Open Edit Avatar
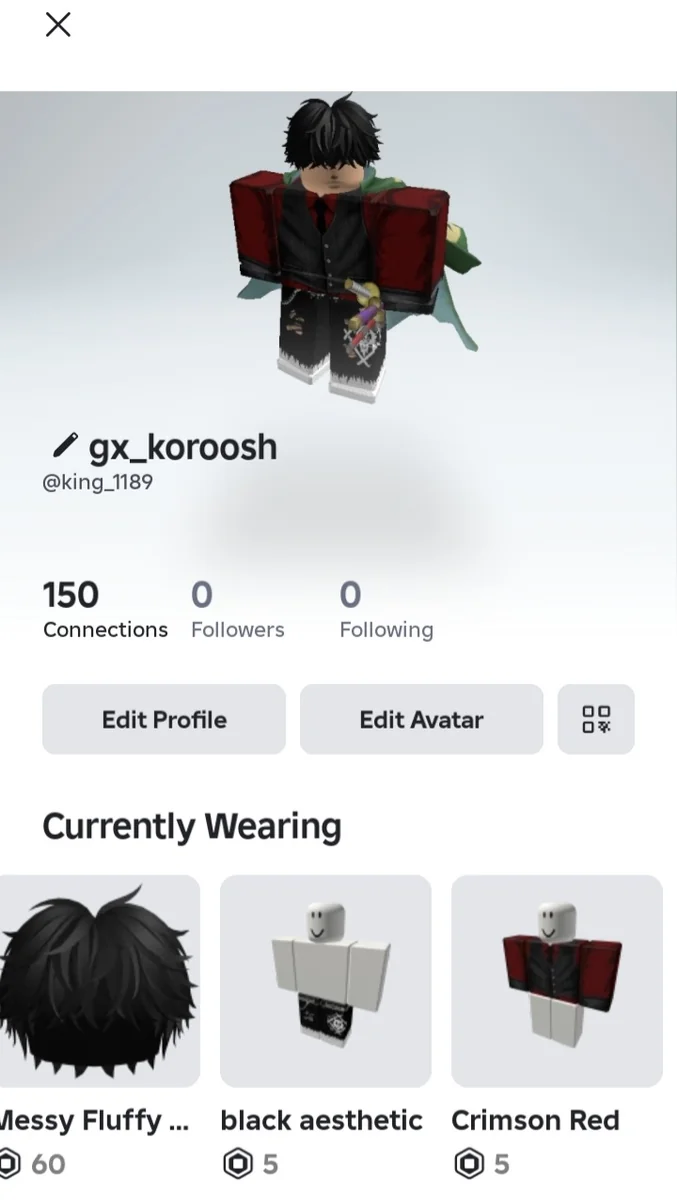Image resolution: width=677 pixels, height=1200 pixels. click(x=421, y=719)
